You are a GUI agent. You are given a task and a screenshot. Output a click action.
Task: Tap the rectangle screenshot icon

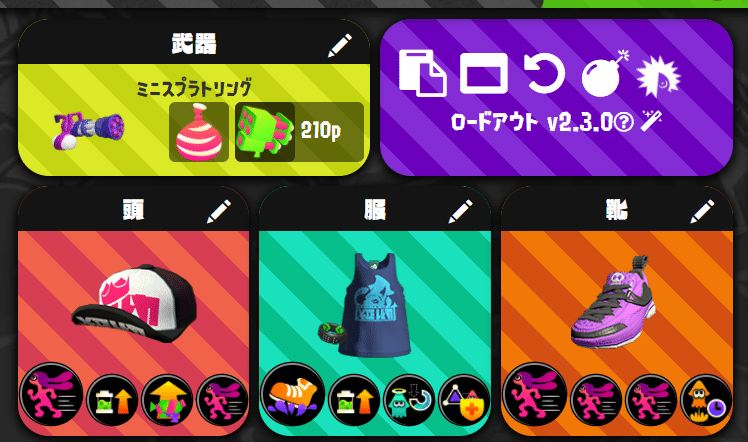tap(483, 73)
